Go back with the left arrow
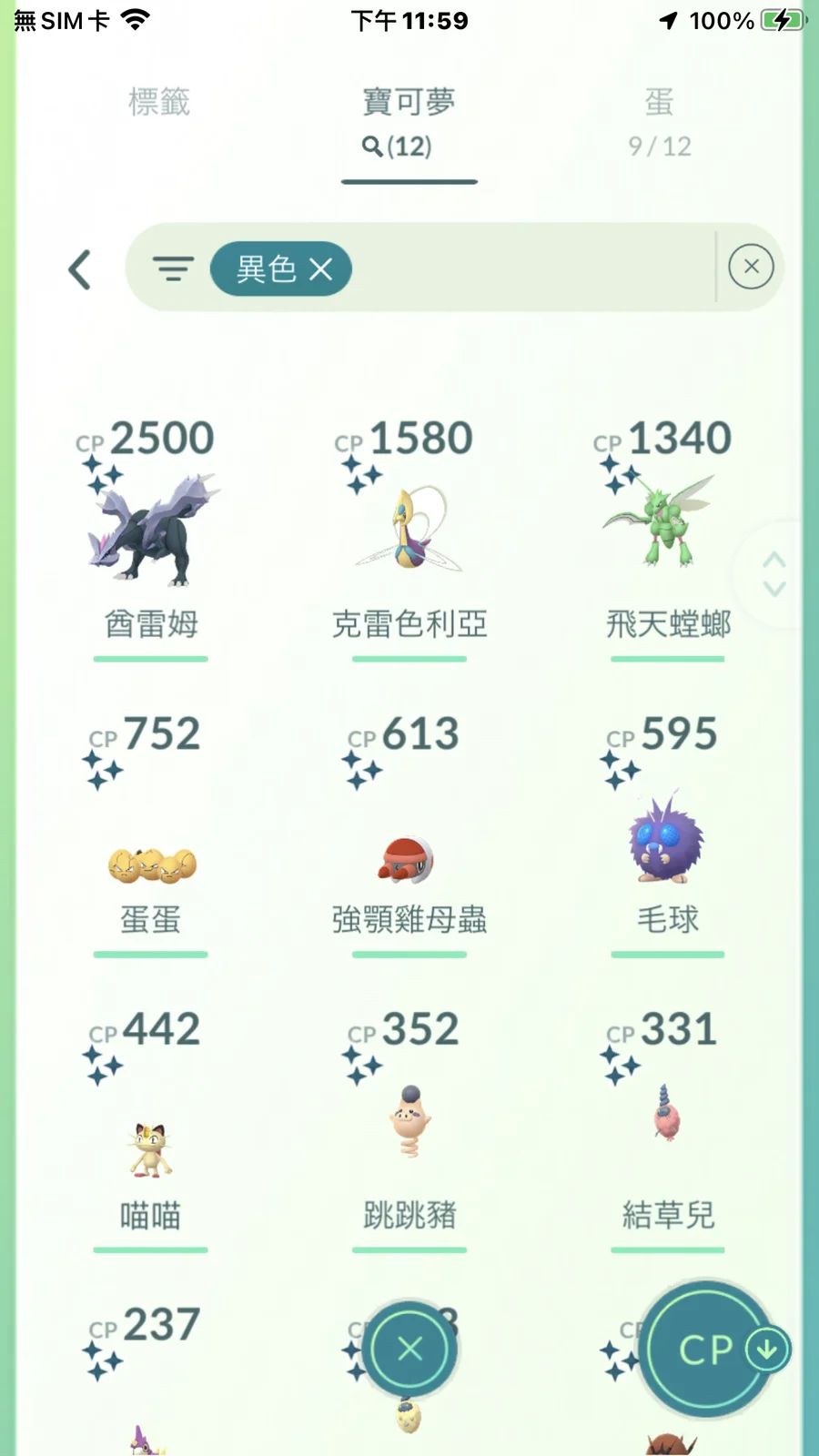Screen dimensions: 819x1456 (x=80, y=269)
